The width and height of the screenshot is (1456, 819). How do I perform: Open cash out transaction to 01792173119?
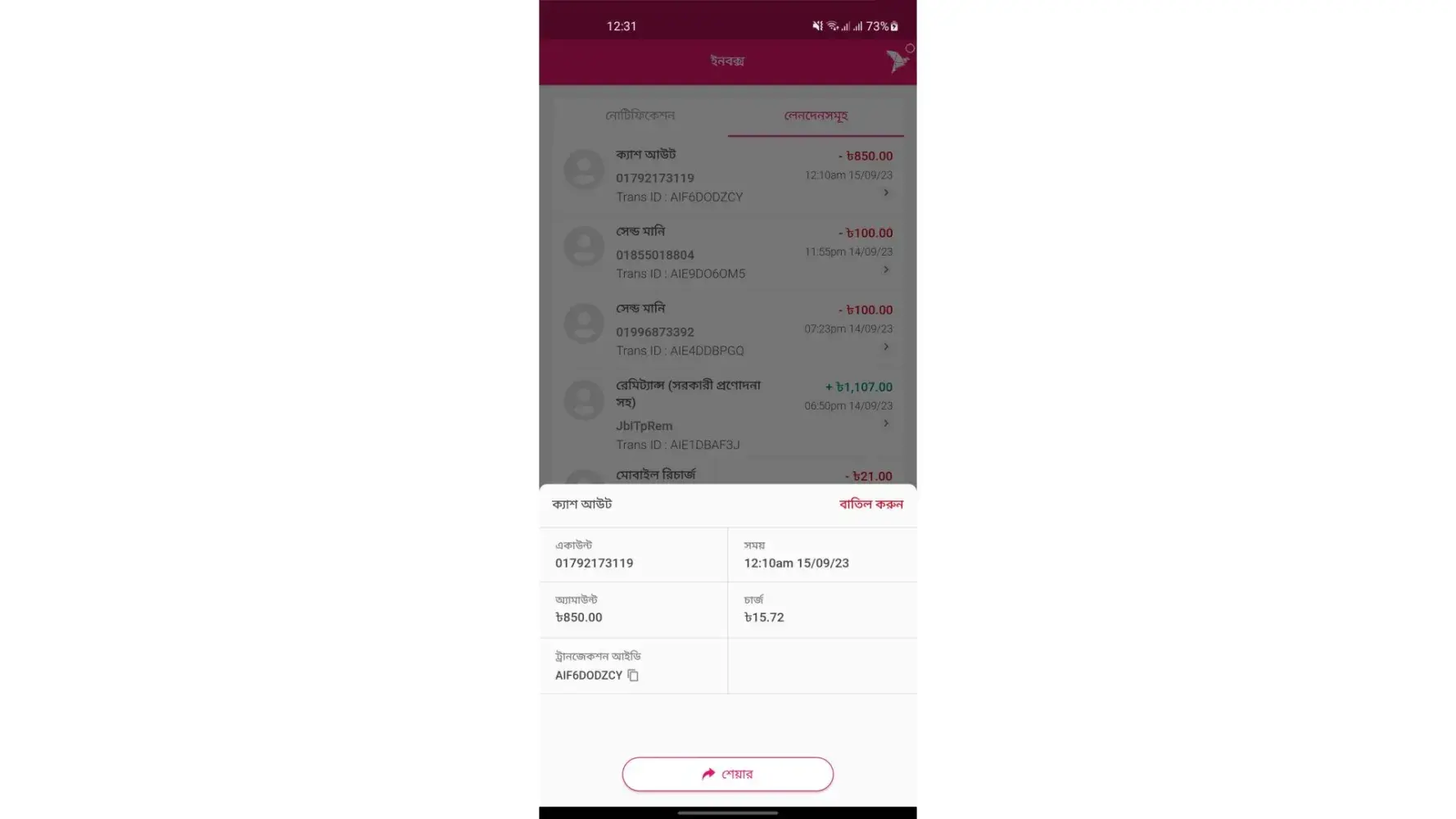click(x=727, y=175)
